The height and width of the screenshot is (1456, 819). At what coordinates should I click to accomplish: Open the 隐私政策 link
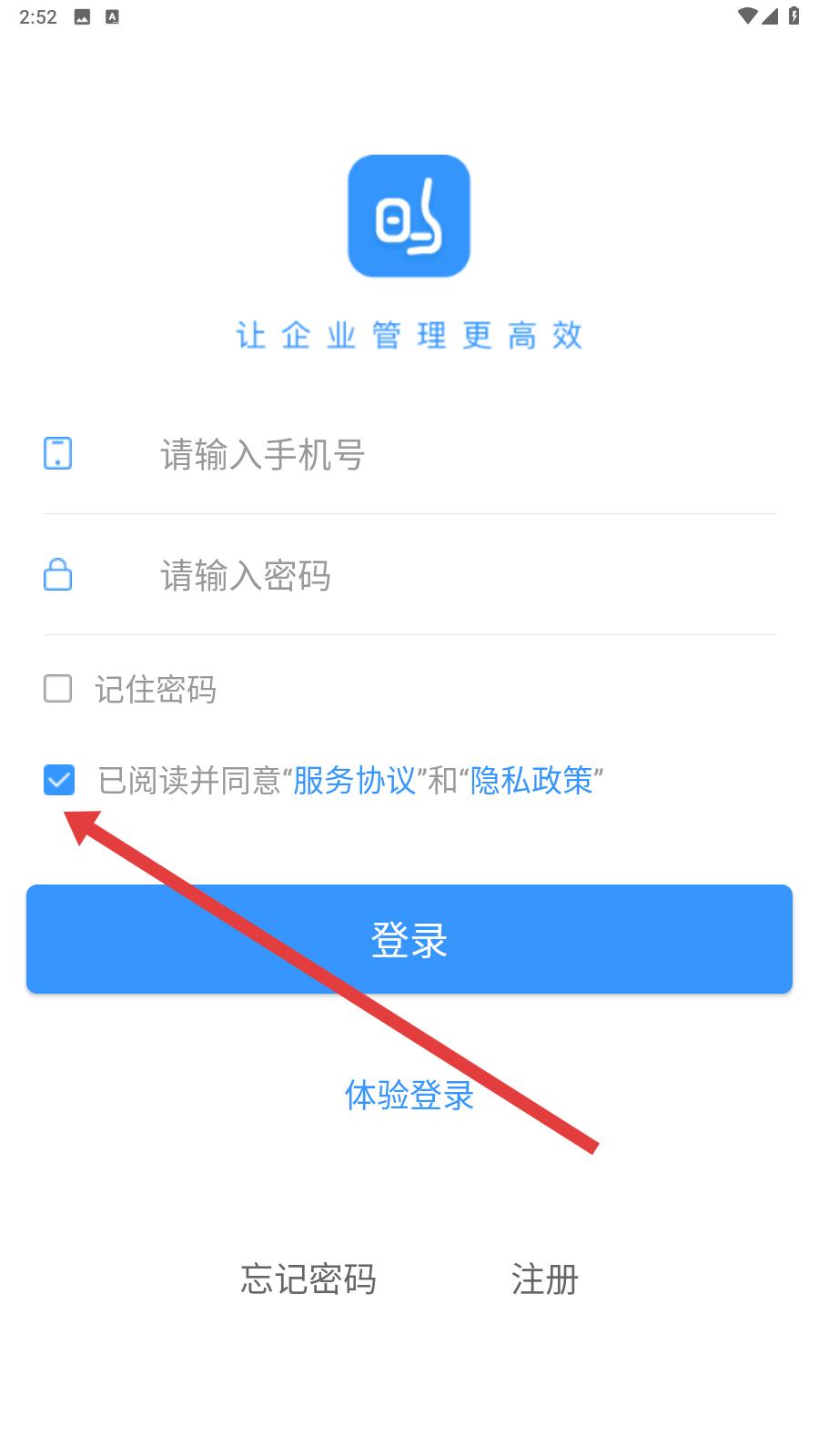531,780
